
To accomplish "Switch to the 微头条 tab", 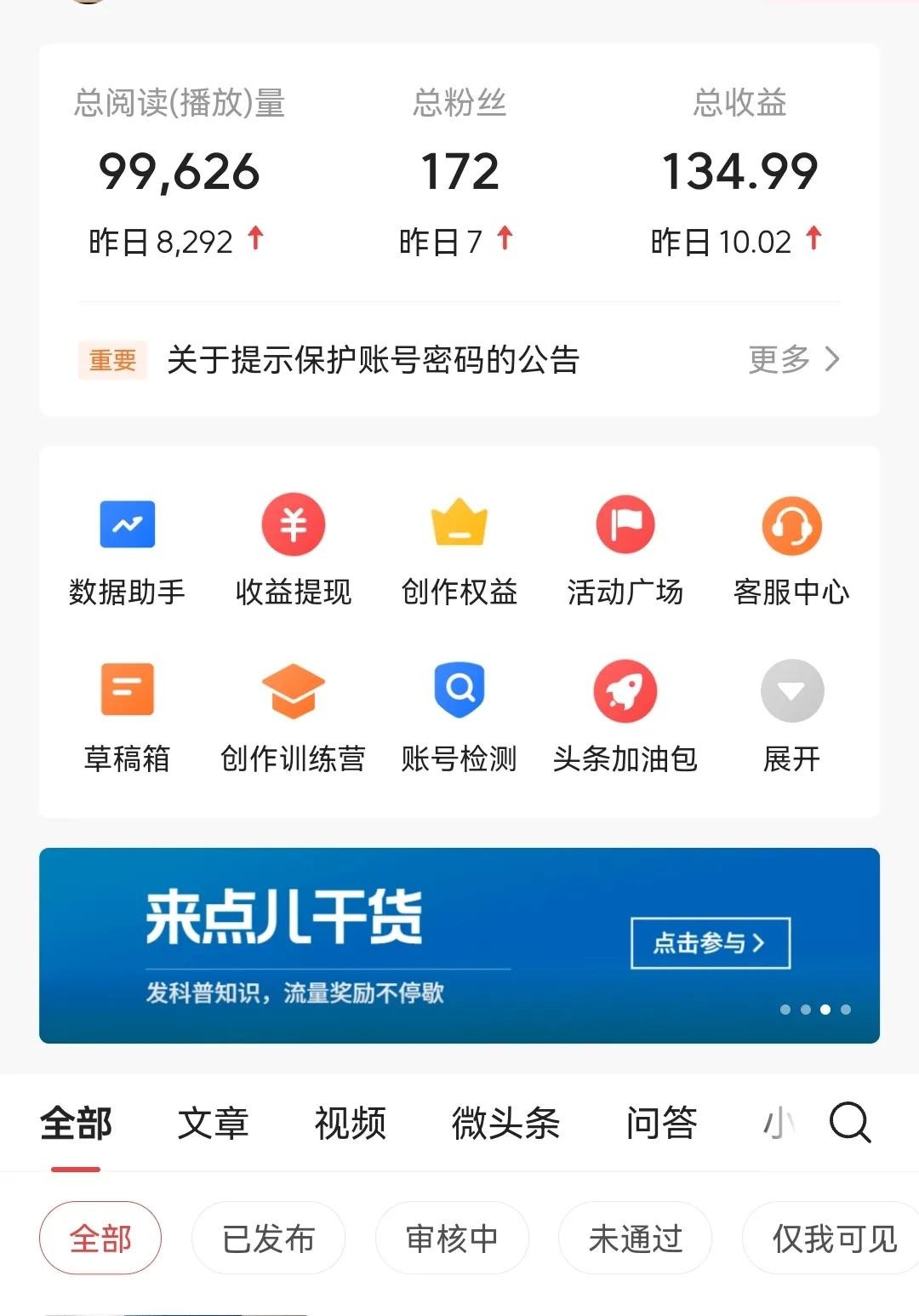I will click(x=505, y=1123).
